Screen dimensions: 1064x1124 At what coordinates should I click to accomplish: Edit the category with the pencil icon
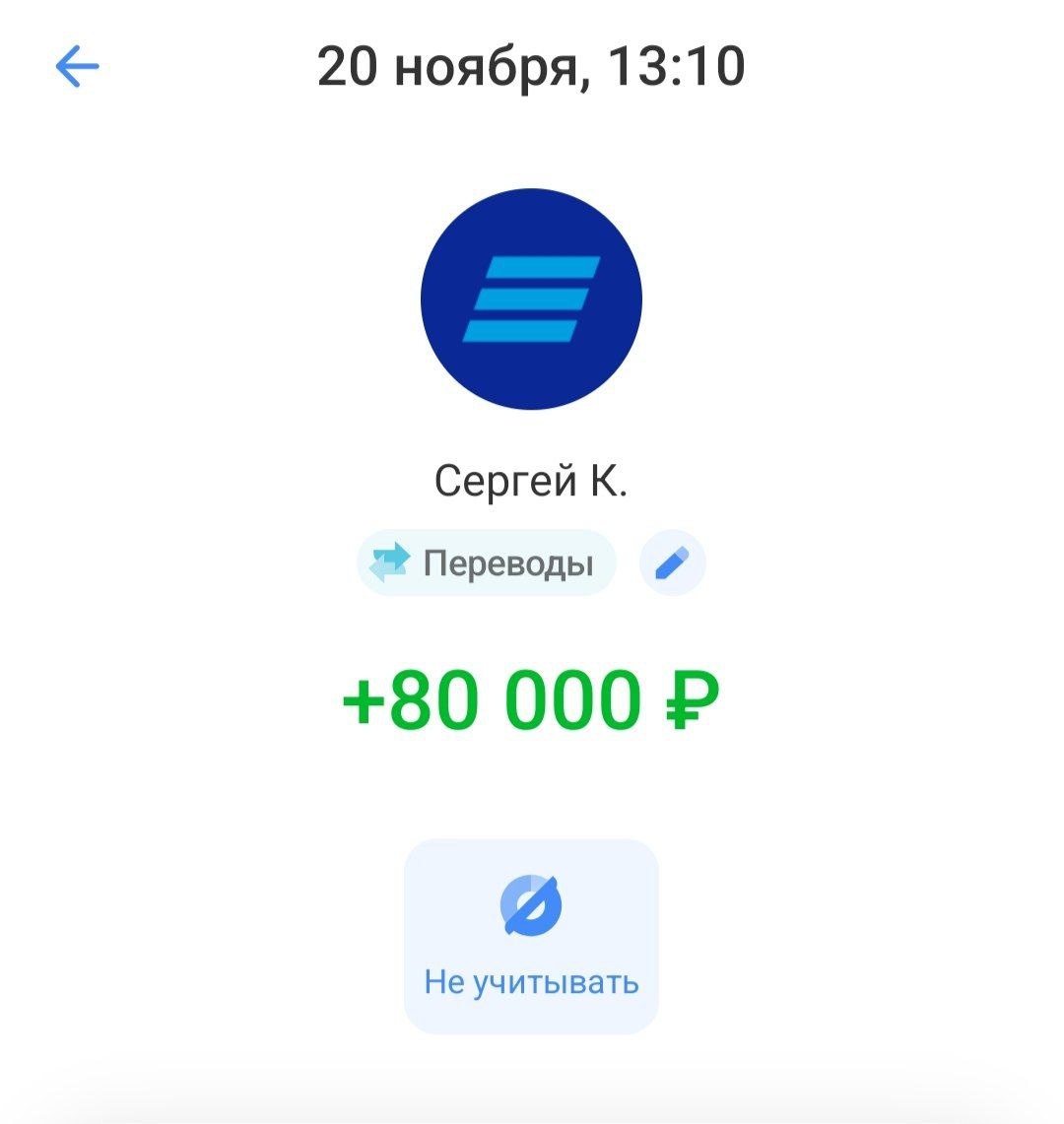[x=672, y=562]
